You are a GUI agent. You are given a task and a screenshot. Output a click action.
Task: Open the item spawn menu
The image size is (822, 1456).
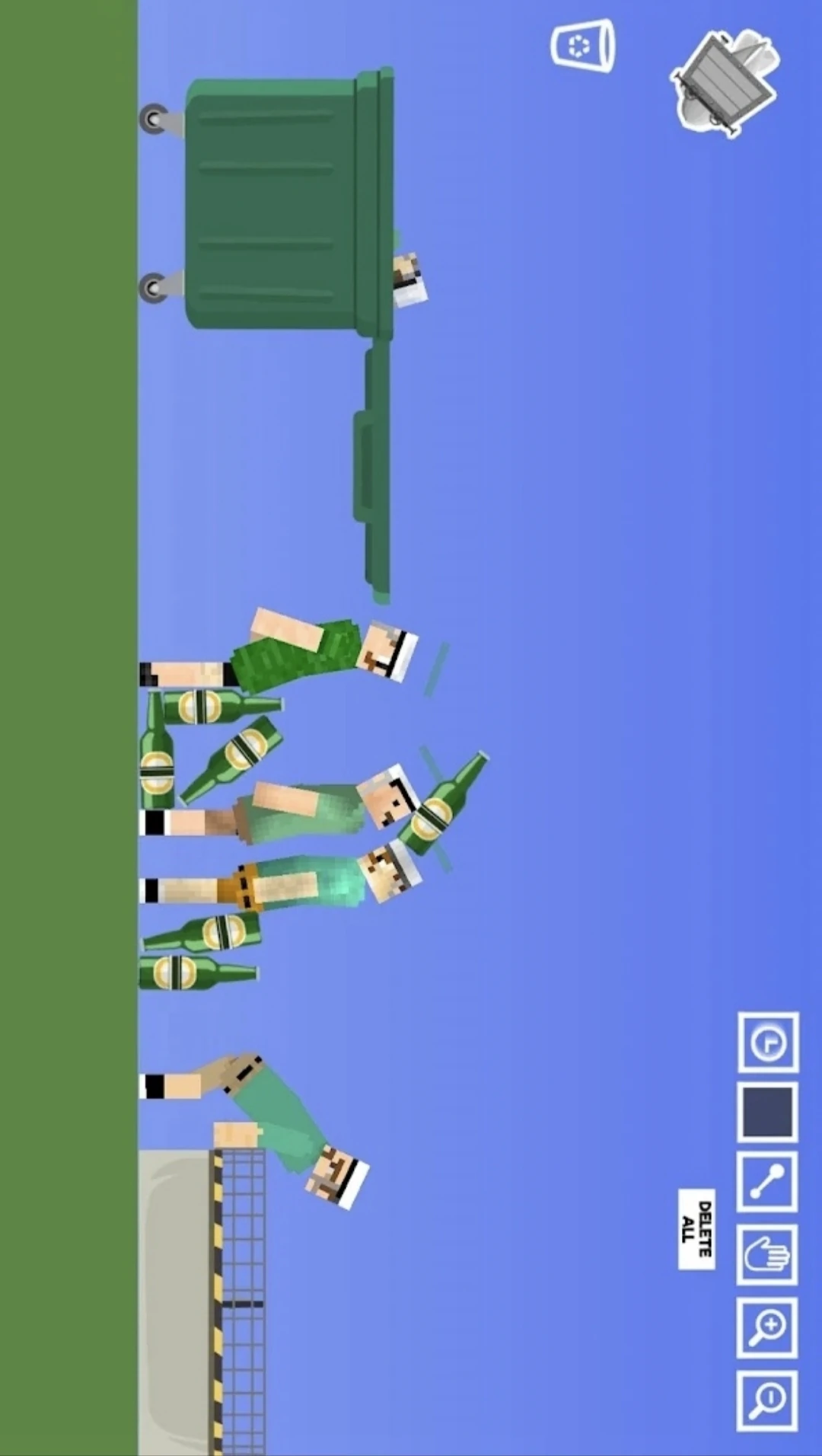(725, 83)
